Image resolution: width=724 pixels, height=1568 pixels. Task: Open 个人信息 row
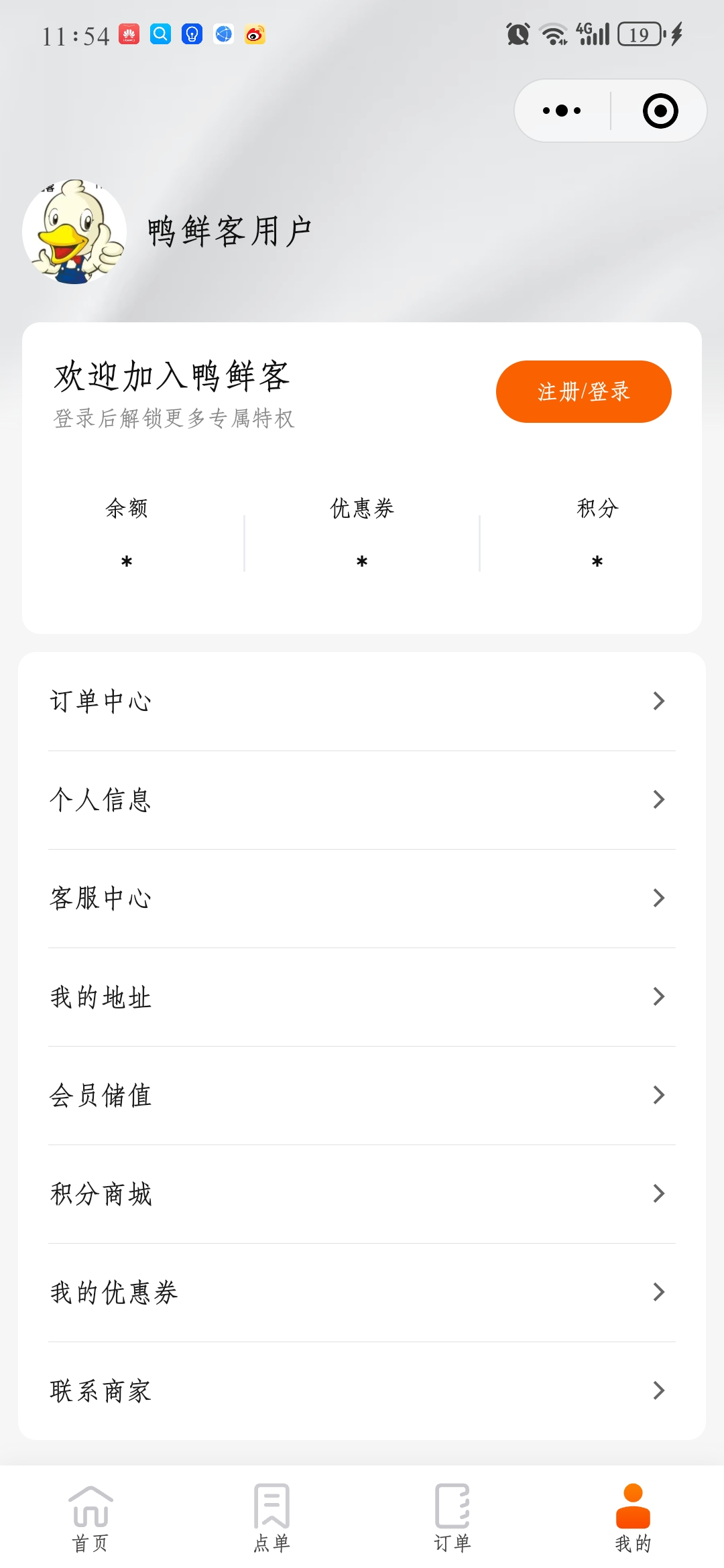click(x=362, y=799)
